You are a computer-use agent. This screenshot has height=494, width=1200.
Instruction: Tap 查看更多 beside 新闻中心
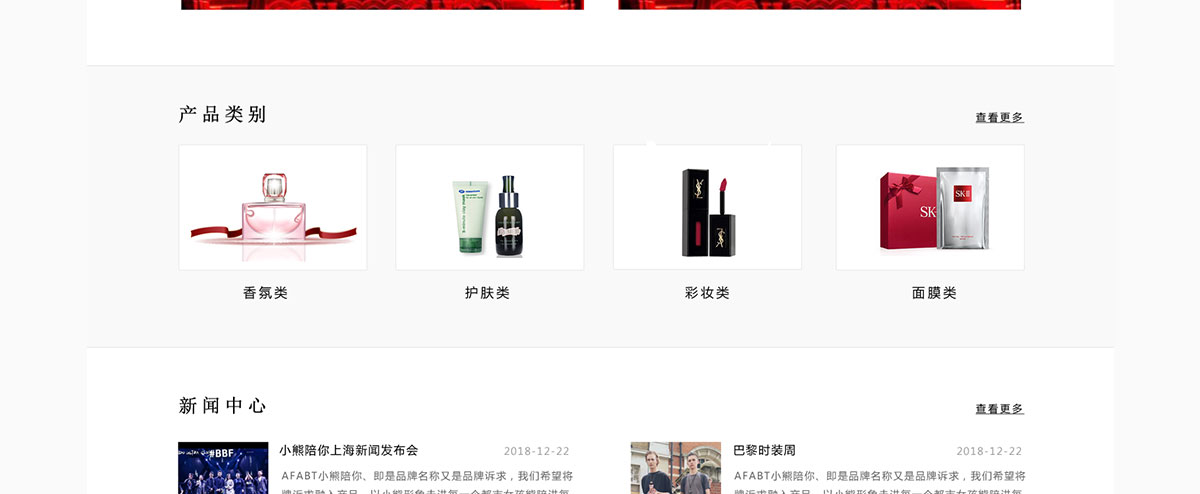tap(999, 409)
